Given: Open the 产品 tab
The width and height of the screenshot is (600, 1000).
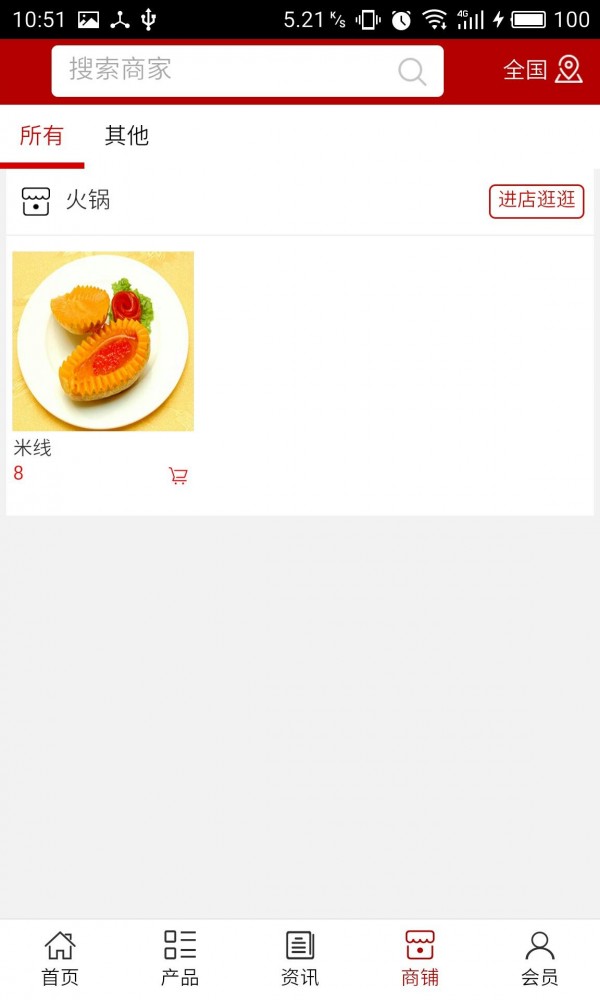Looking at the screenshot, I should (180, 958).
